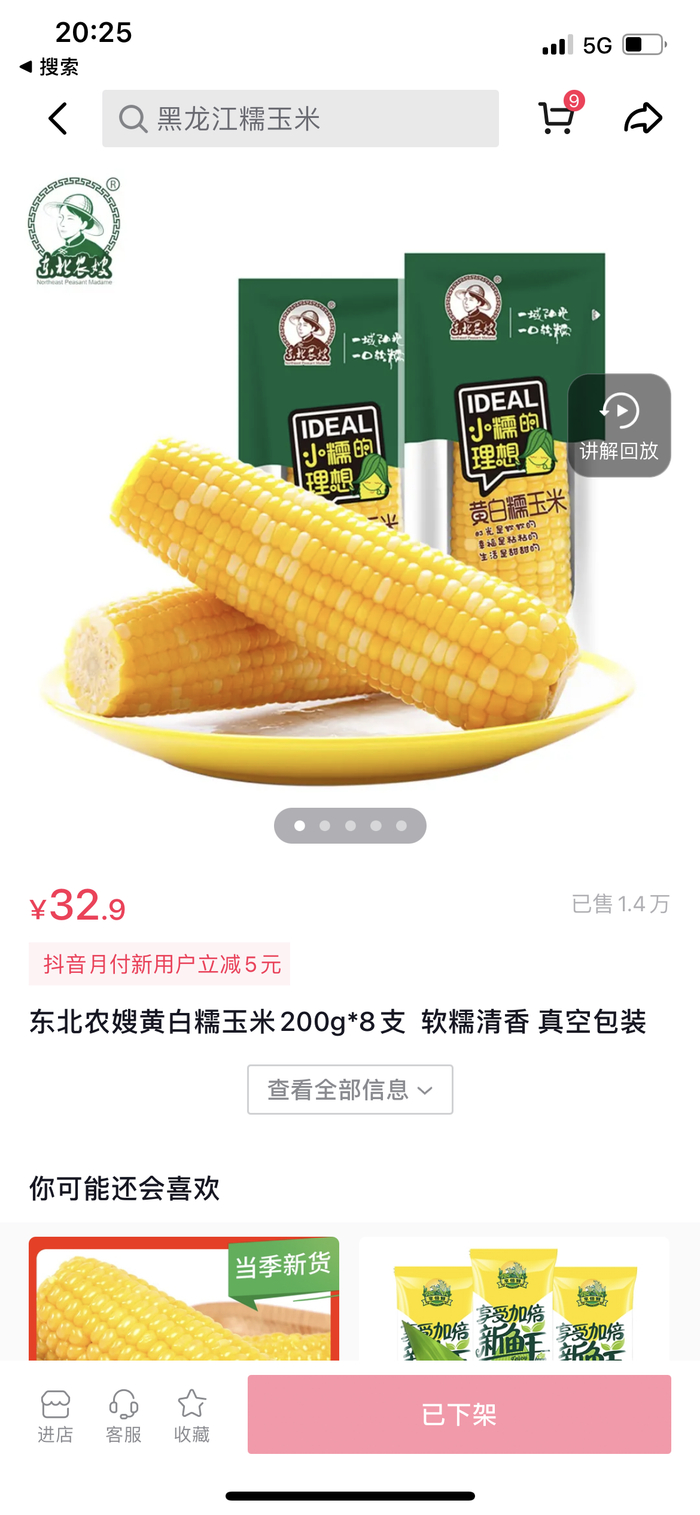Share this corn product
The width and height of the screenshot is (700, 1515).
pyautogui.click(x=643, y=118)
